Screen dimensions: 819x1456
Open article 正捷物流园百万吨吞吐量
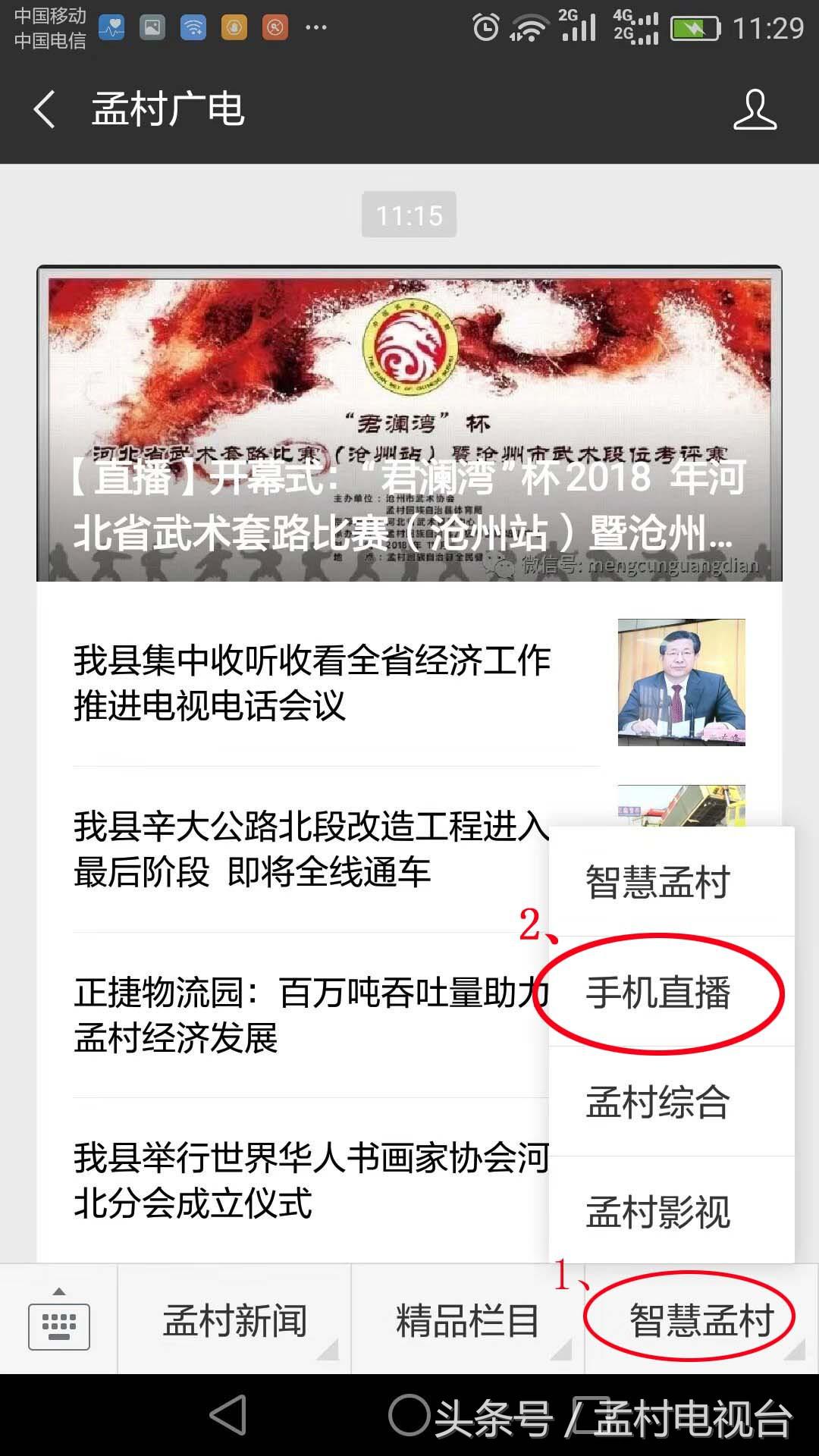(303, 1015)
